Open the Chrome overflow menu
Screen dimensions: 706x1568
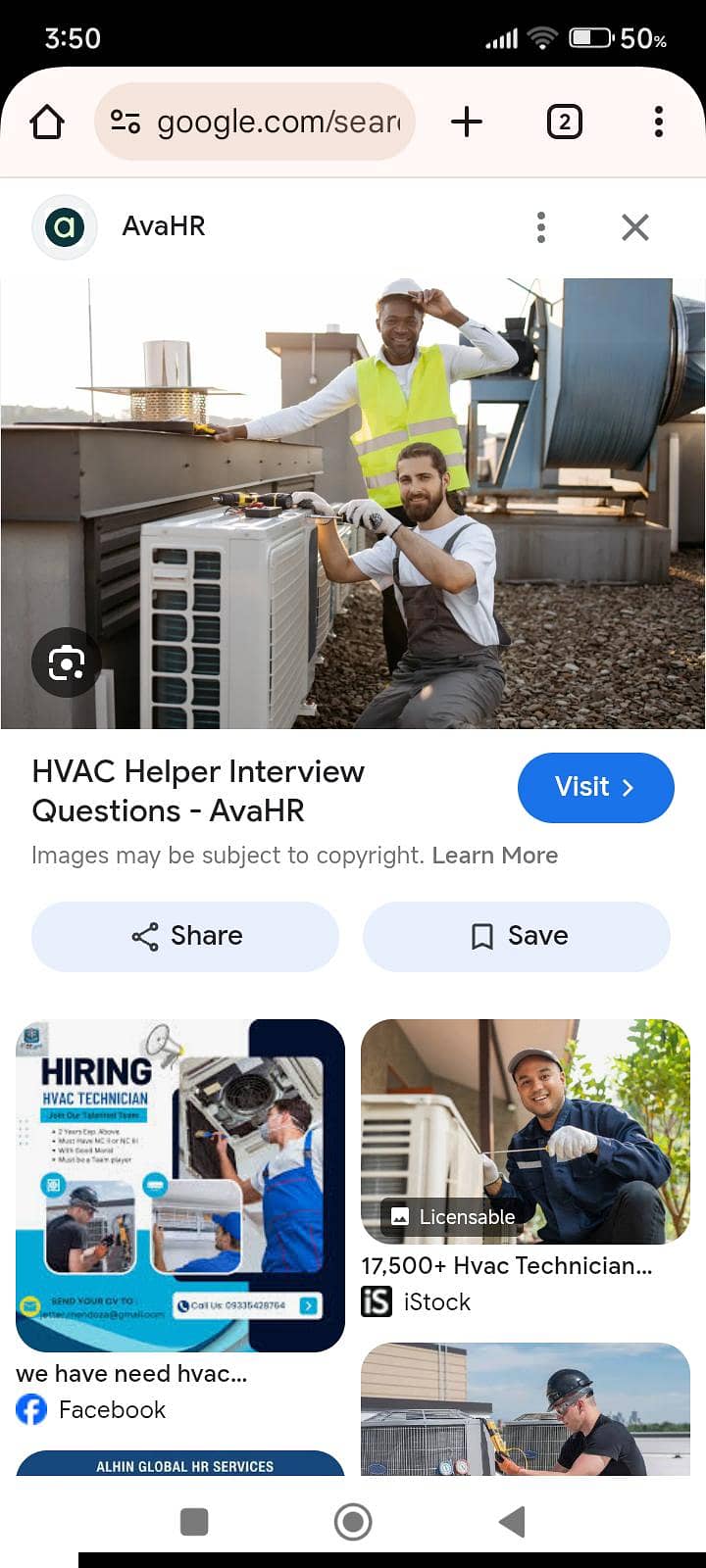(658, 122)
